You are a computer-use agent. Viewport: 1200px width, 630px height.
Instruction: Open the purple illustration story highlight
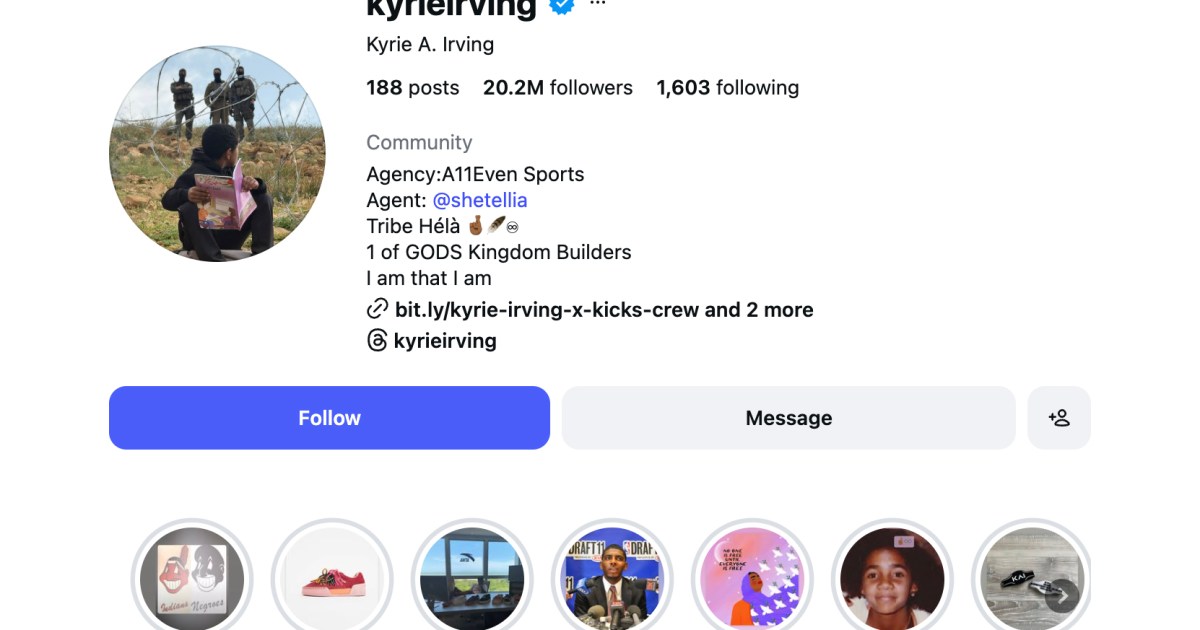click(752, 579)
